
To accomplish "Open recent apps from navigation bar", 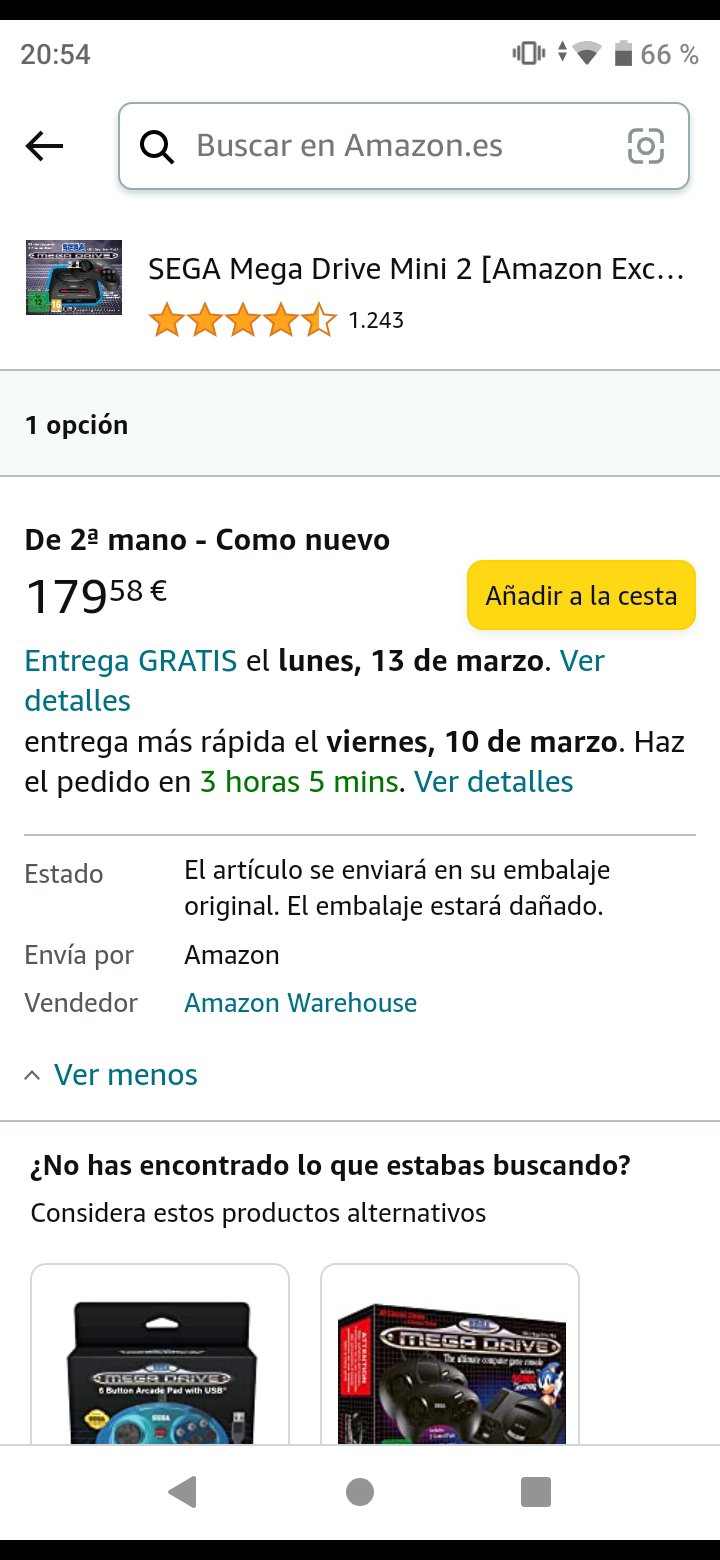I will [x=536, y=1492].
